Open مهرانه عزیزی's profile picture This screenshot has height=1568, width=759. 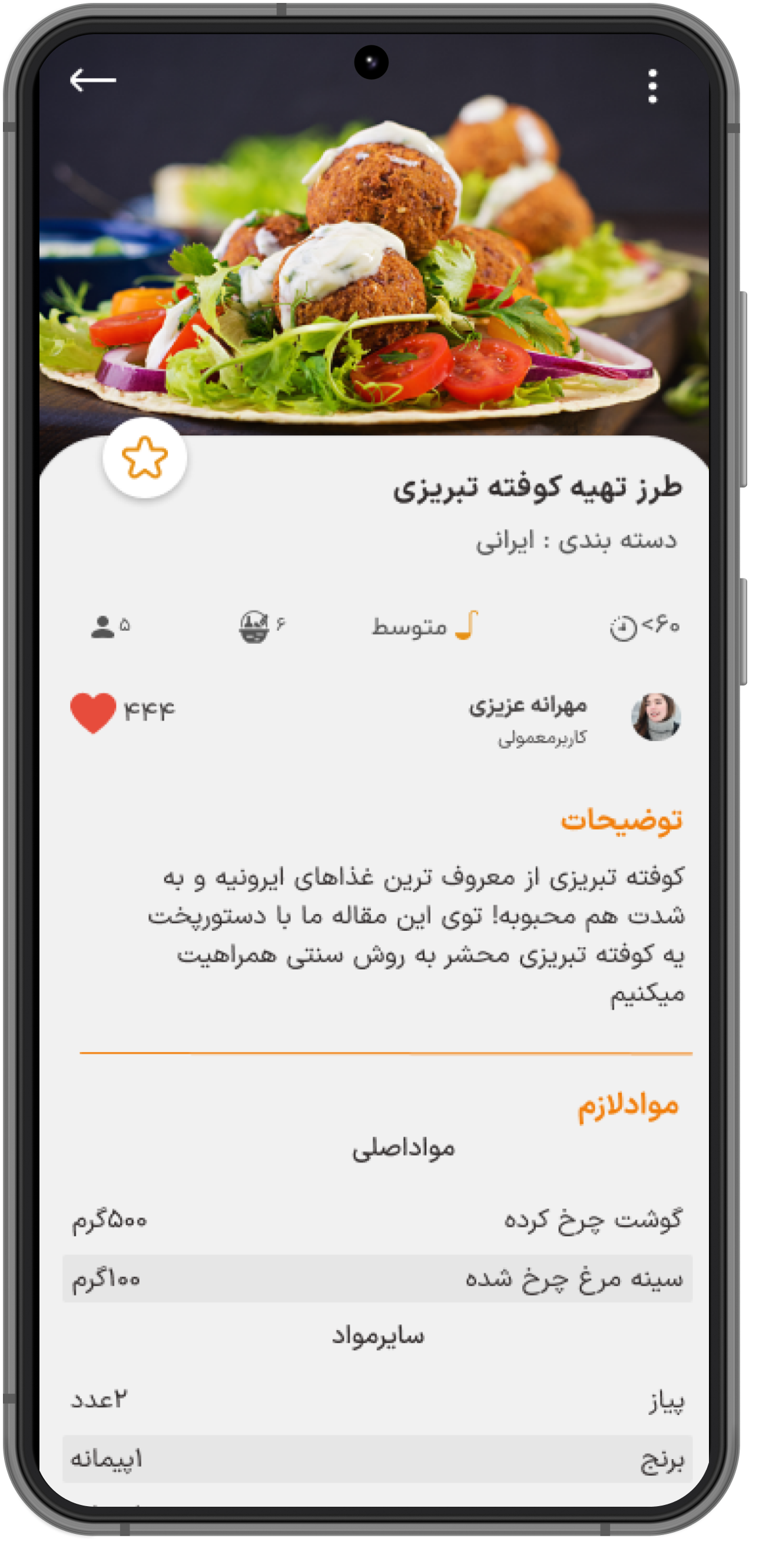(x=655, y=717)
